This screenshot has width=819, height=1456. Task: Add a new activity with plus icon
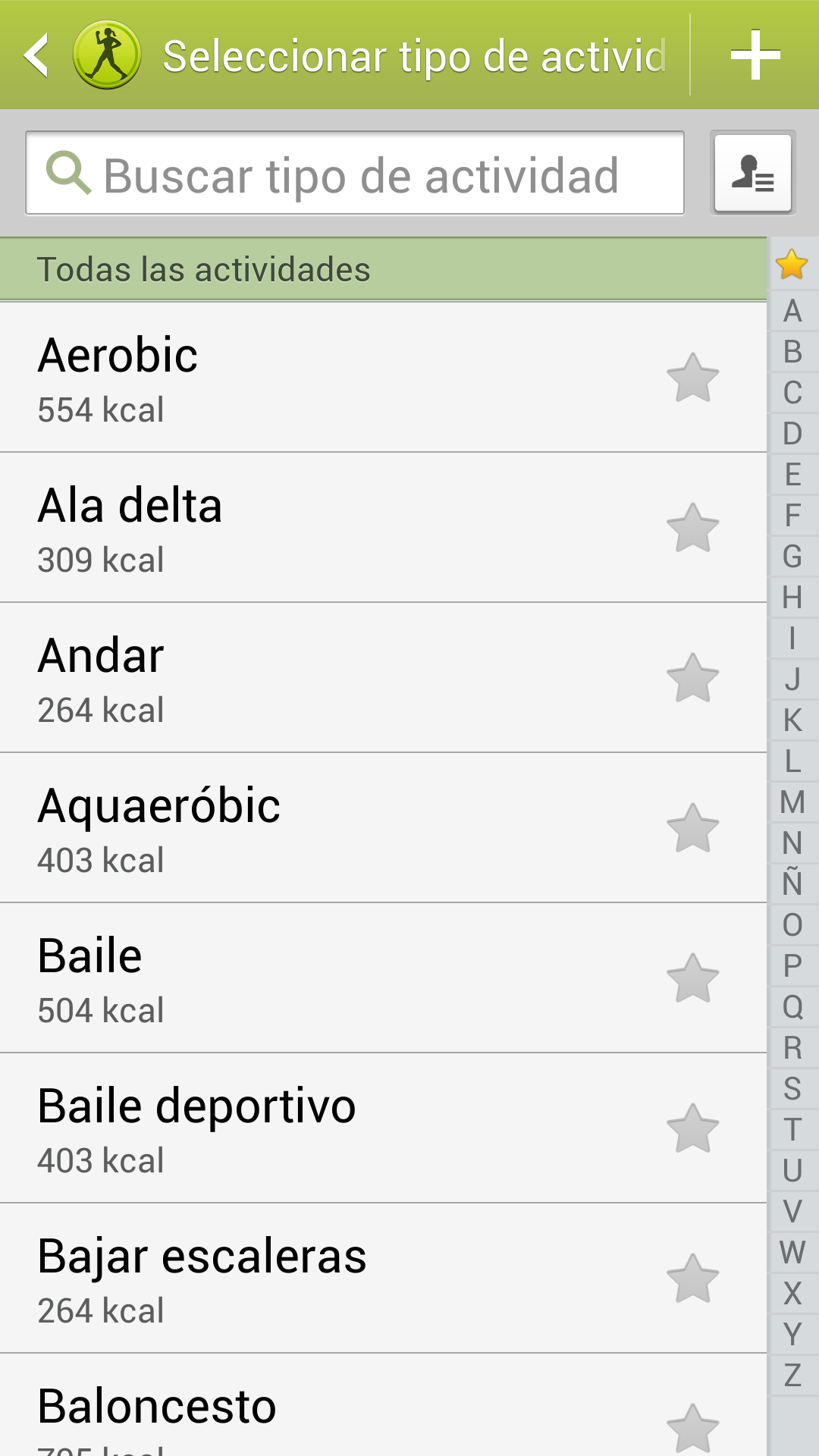tap(755, 55)
